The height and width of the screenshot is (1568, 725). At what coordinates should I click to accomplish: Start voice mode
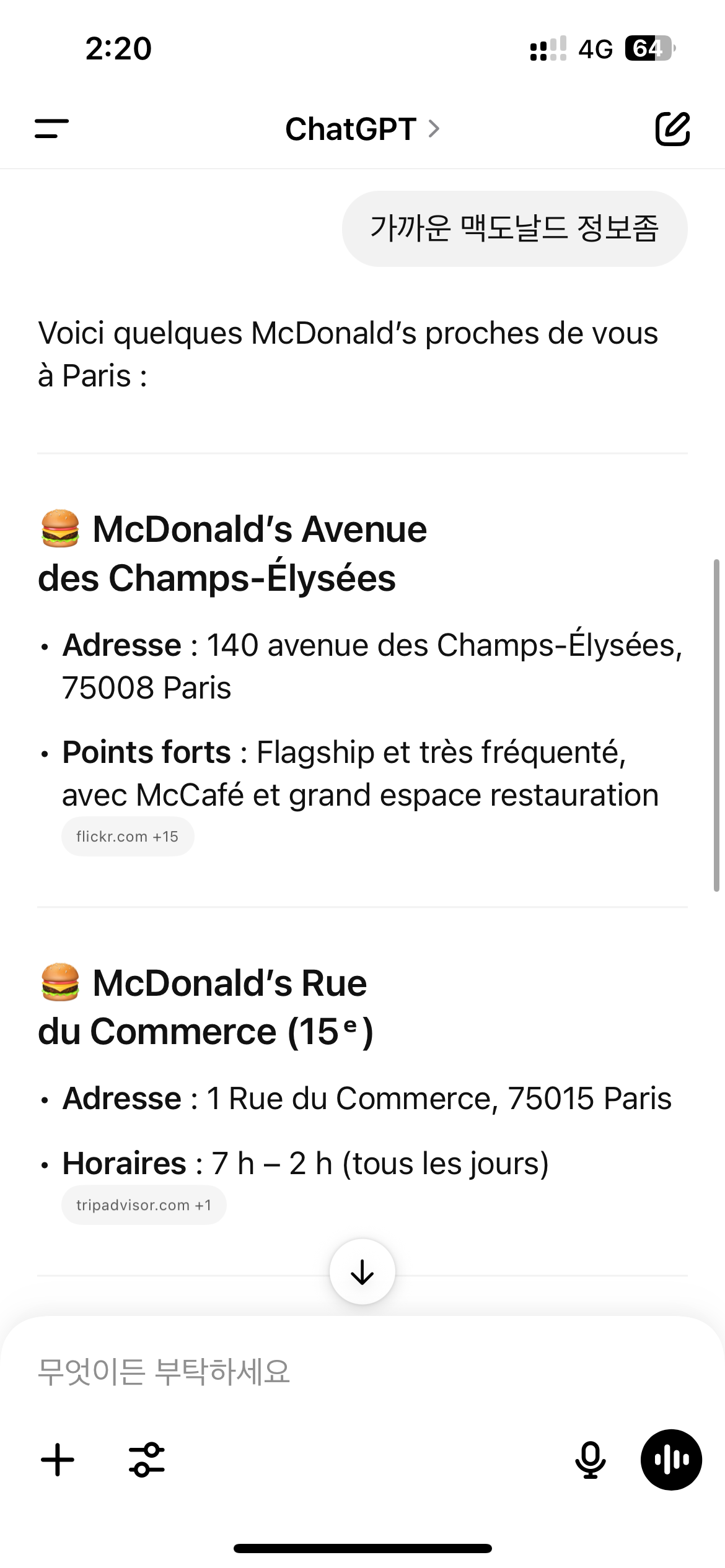pyautogui.click(x=671, y=1460)
